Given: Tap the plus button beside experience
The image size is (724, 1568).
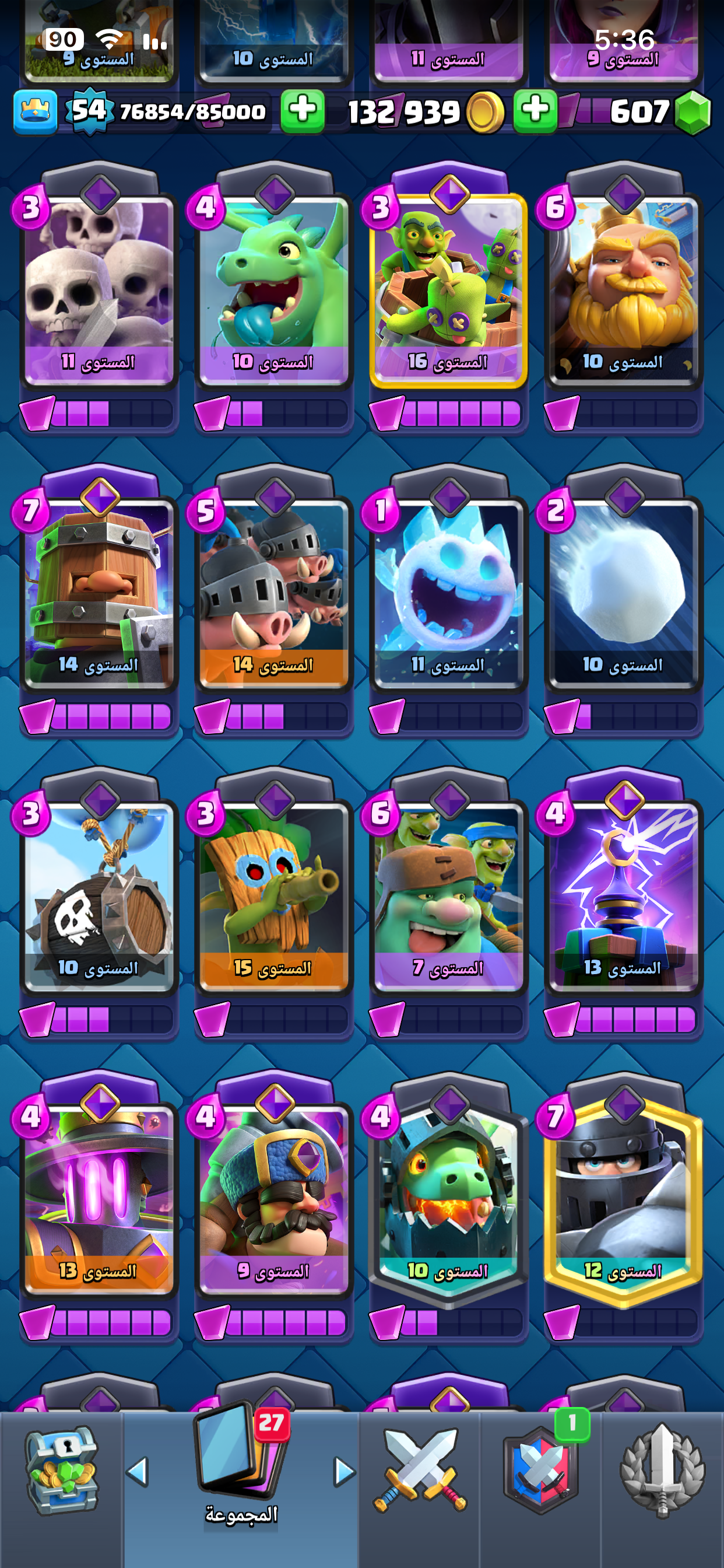Looking at the screenshot, I should tap(303, 111).
